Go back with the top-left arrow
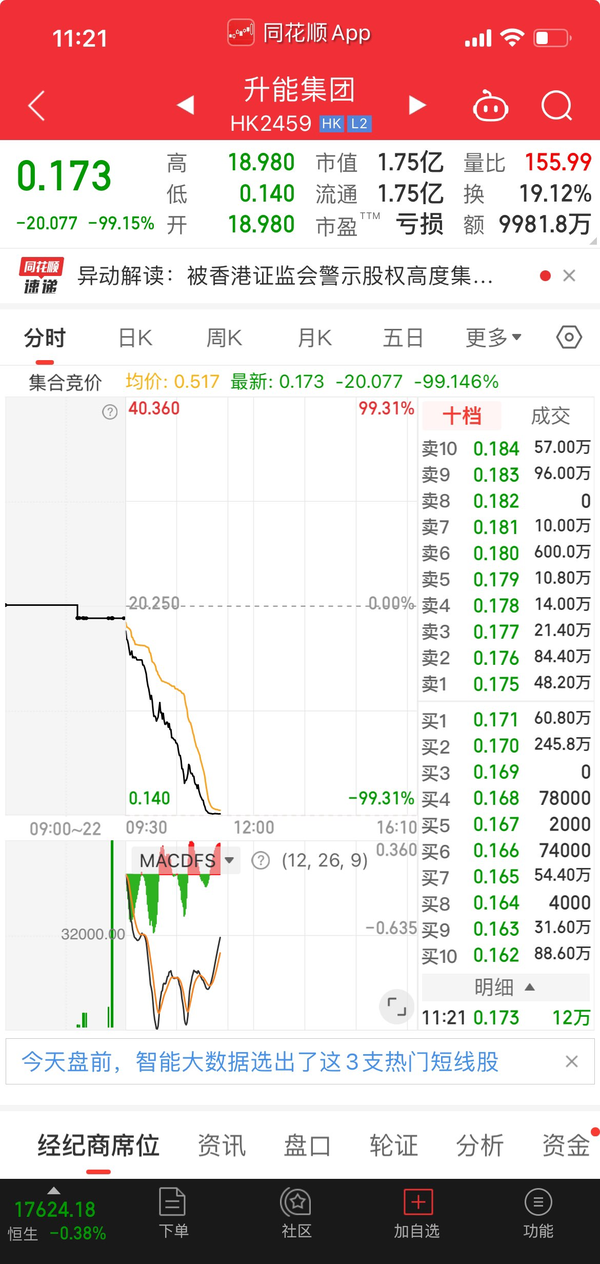 (37, 106)
